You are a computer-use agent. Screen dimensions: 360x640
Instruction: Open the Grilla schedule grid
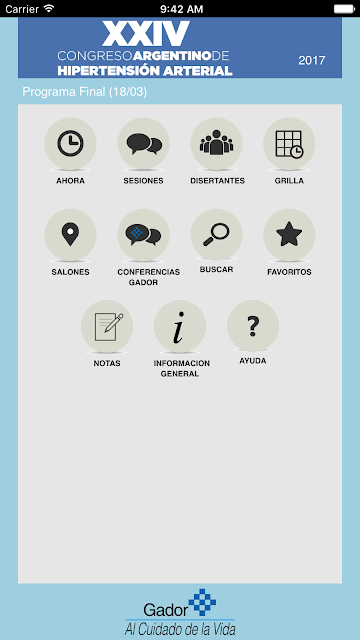[289, 144]
